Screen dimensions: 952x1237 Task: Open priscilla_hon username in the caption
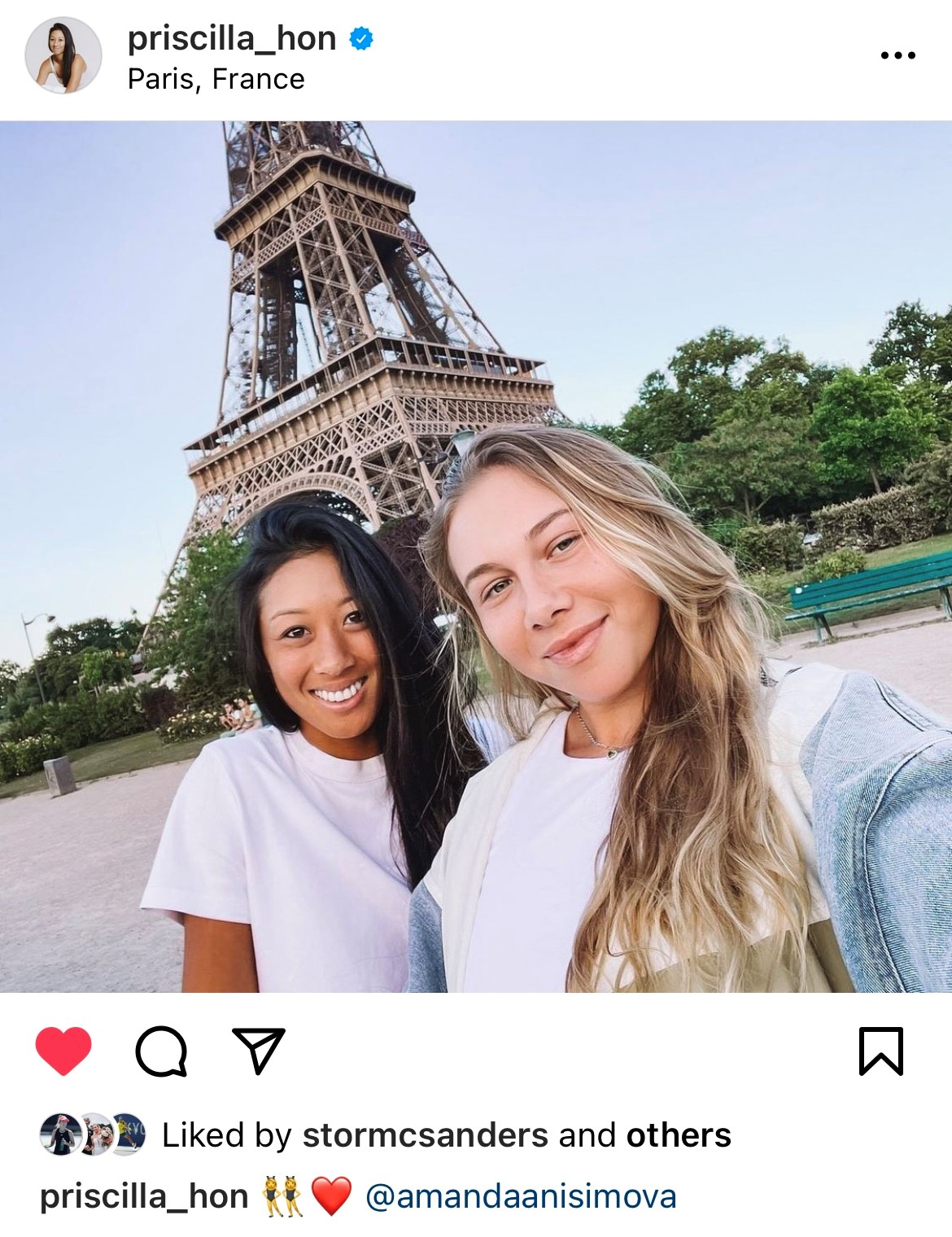tap(144, 1196)
